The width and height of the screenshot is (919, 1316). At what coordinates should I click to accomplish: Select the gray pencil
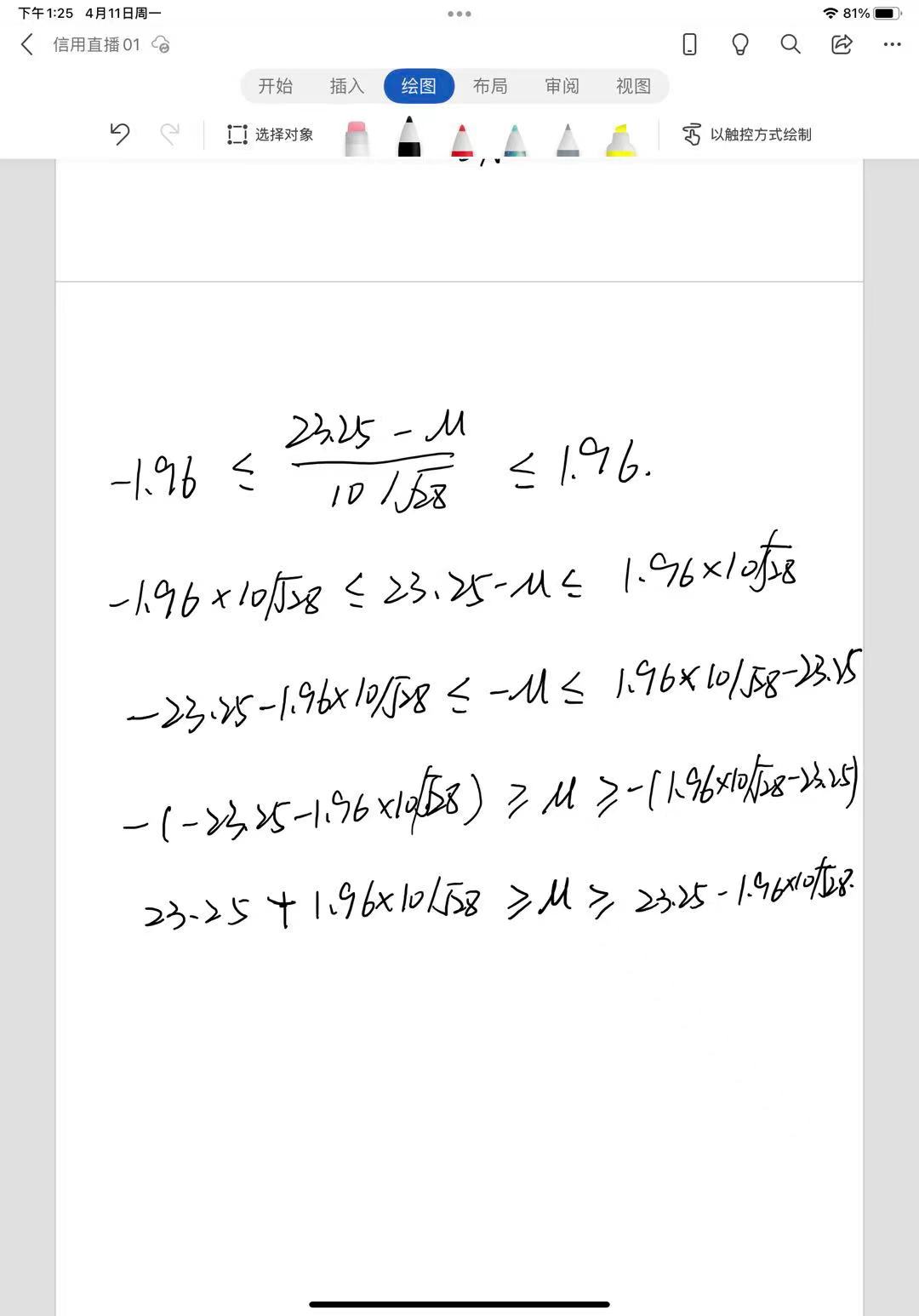point(568,140)
